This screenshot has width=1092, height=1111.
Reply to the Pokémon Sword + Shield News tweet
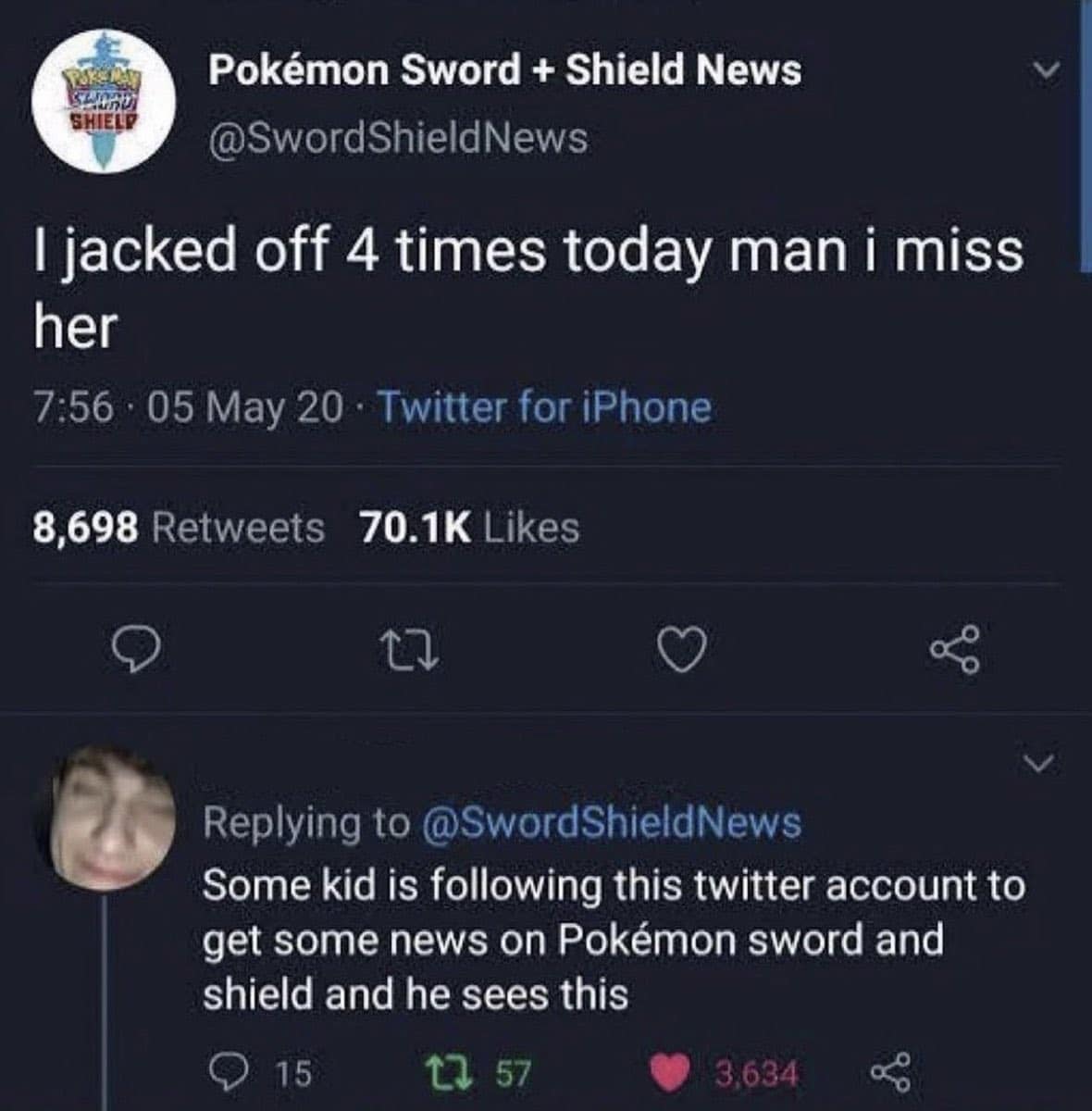click(x=140, y=650)
